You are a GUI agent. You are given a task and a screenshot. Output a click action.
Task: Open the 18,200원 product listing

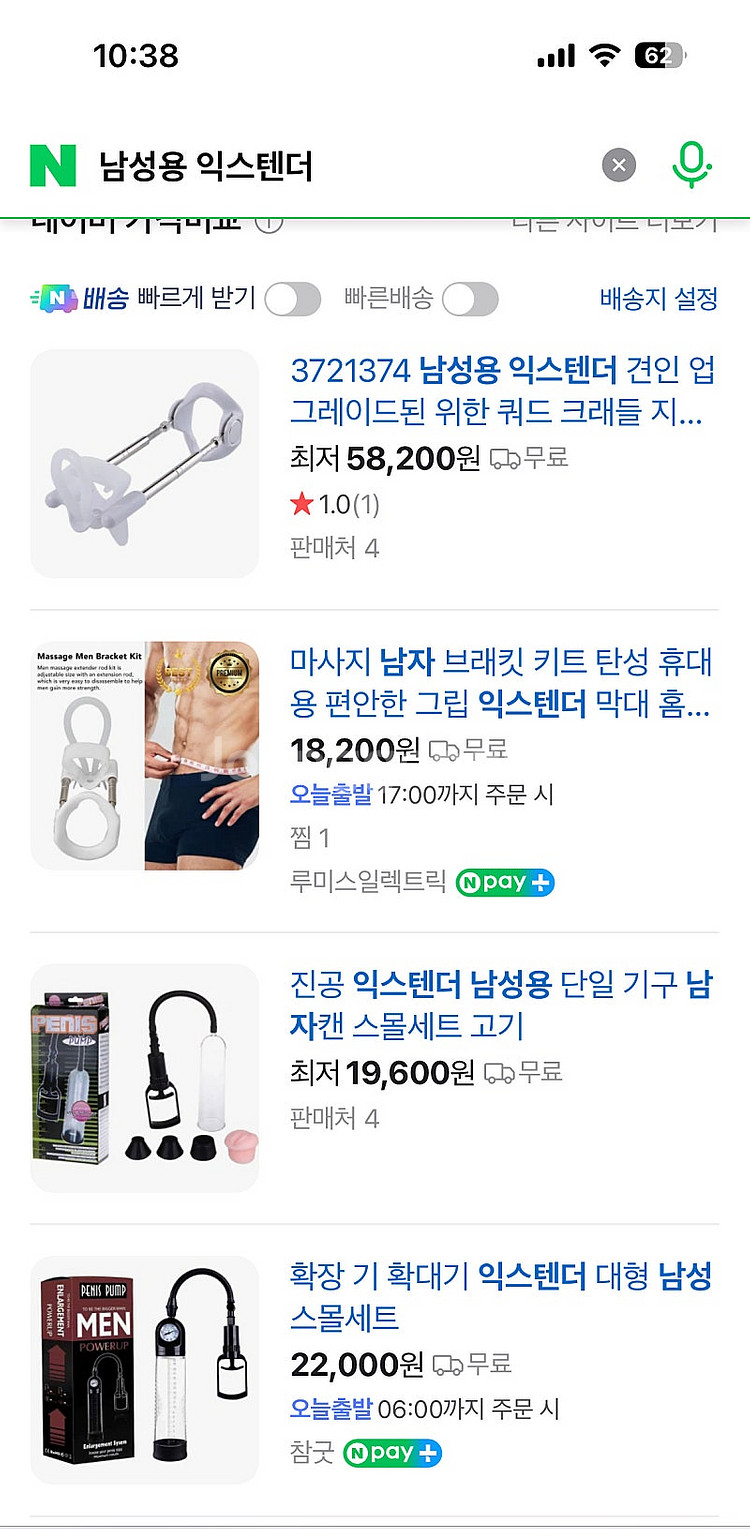pyautogui.click(x=500, y=682)
